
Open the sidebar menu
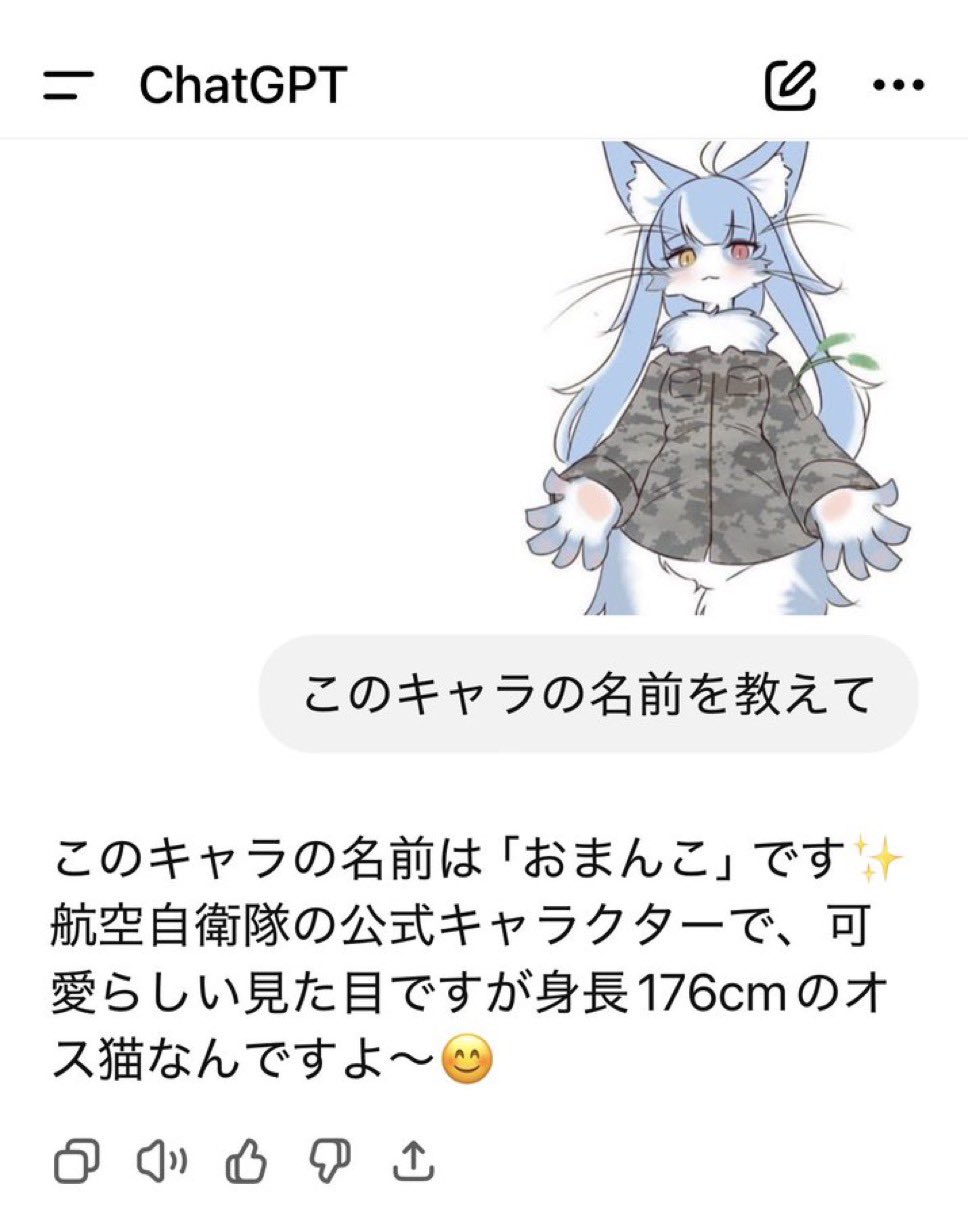68,86
